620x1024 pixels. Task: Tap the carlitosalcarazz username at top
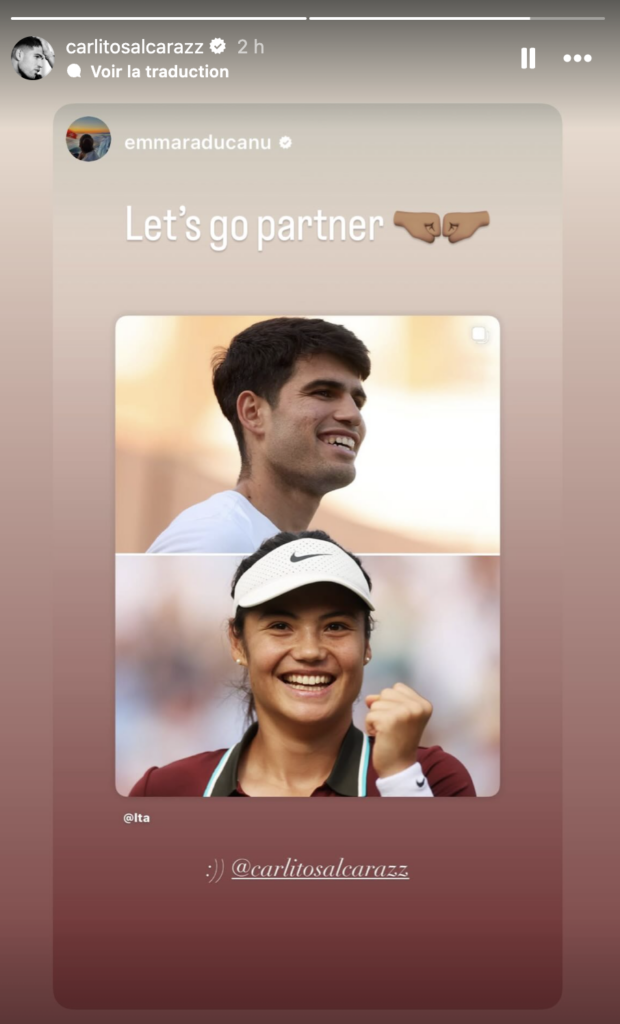[x=135, y=46]
